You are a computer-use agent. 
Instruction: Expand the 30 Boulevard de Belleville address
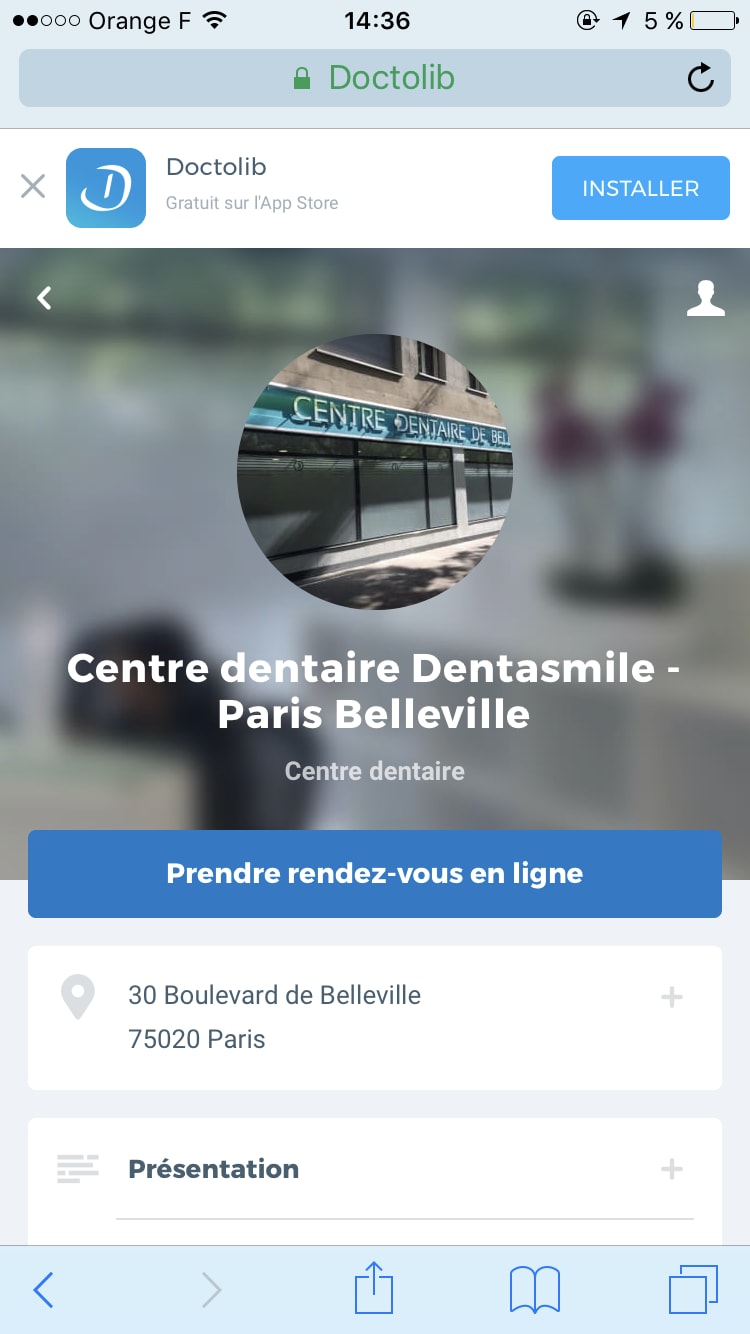[672, 997]
